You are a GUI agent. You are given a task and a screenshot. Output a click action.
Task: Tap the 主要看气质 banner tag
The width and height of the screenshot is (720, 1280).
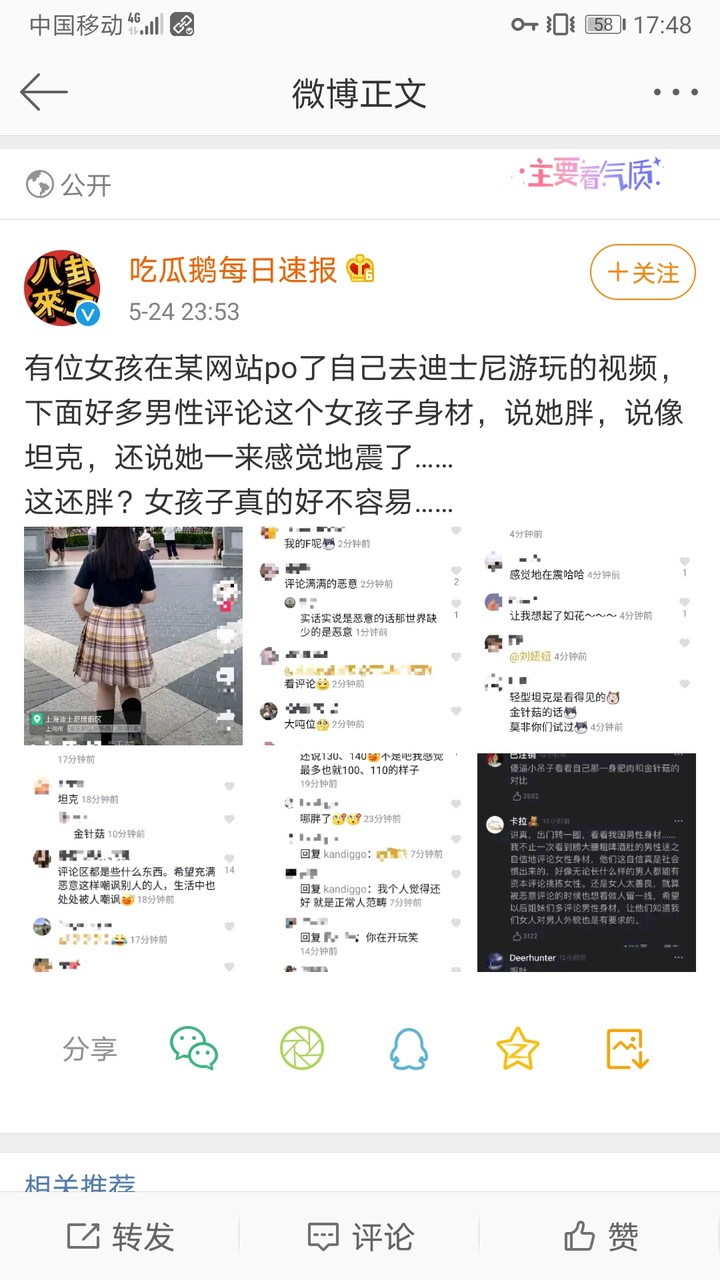pyautogui.click(x=589, y=176)
